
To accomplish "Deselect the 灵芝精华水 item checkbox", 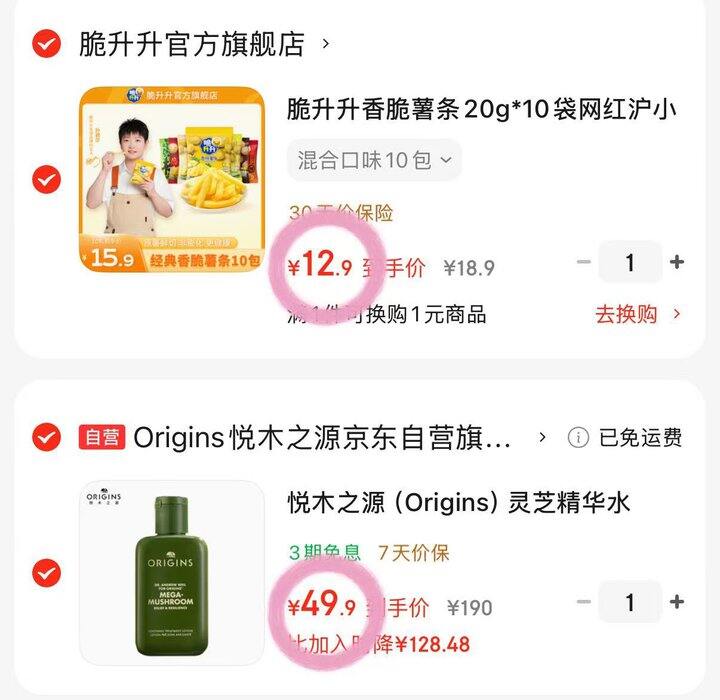I will tap(46, 573).
